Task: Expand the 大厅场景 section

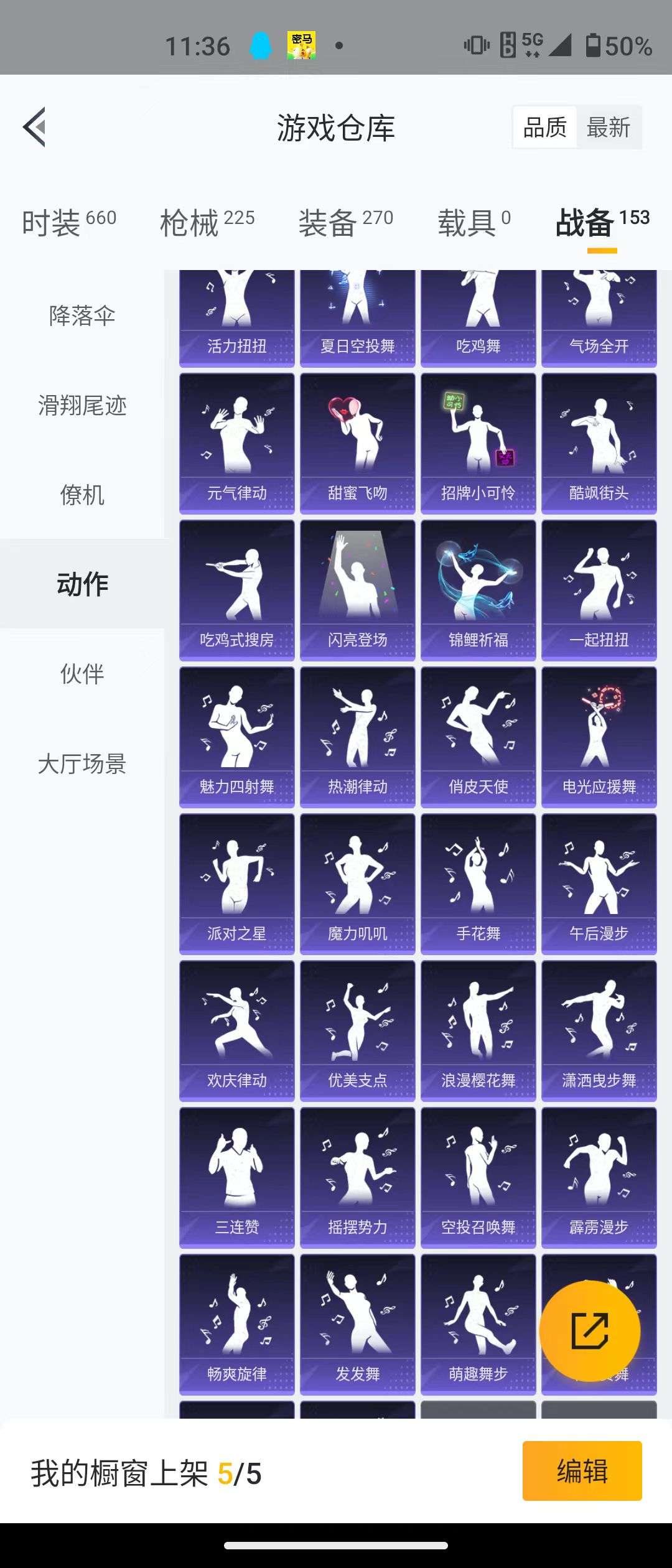Action: point(82,764)
